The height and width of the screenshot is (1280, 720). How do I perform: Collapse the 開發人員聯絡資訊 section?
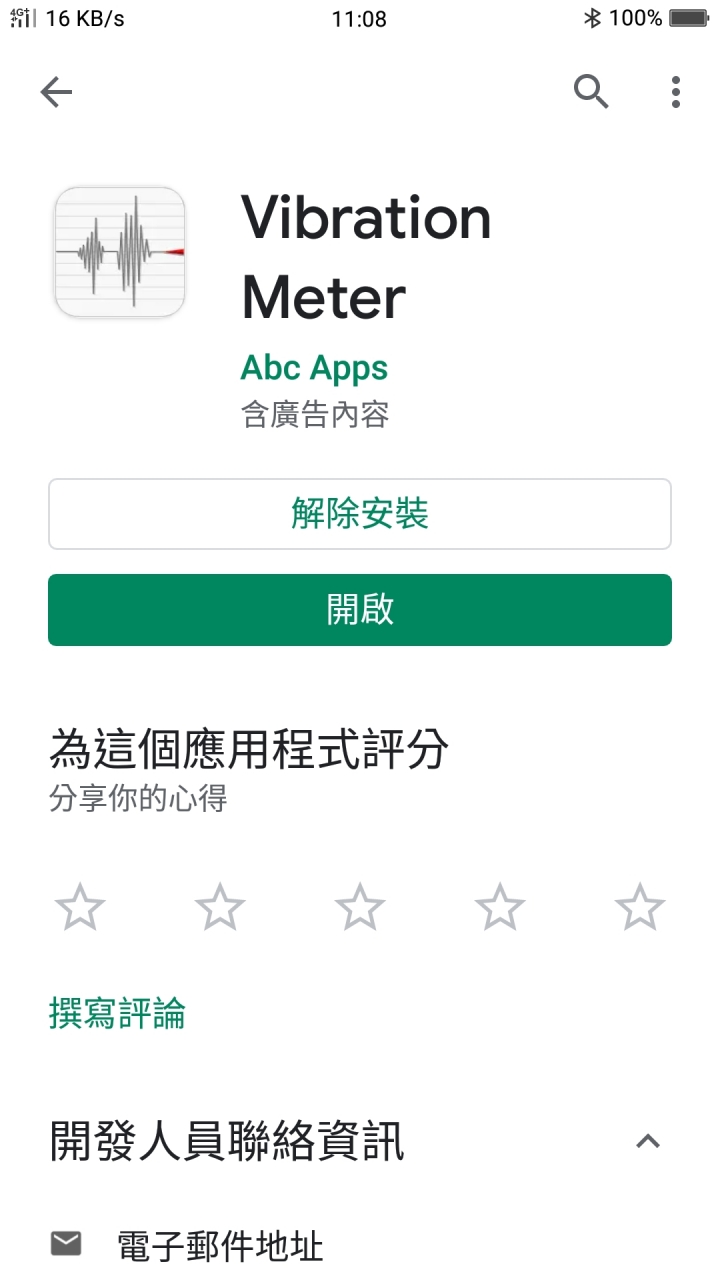tap(648, 1141)
